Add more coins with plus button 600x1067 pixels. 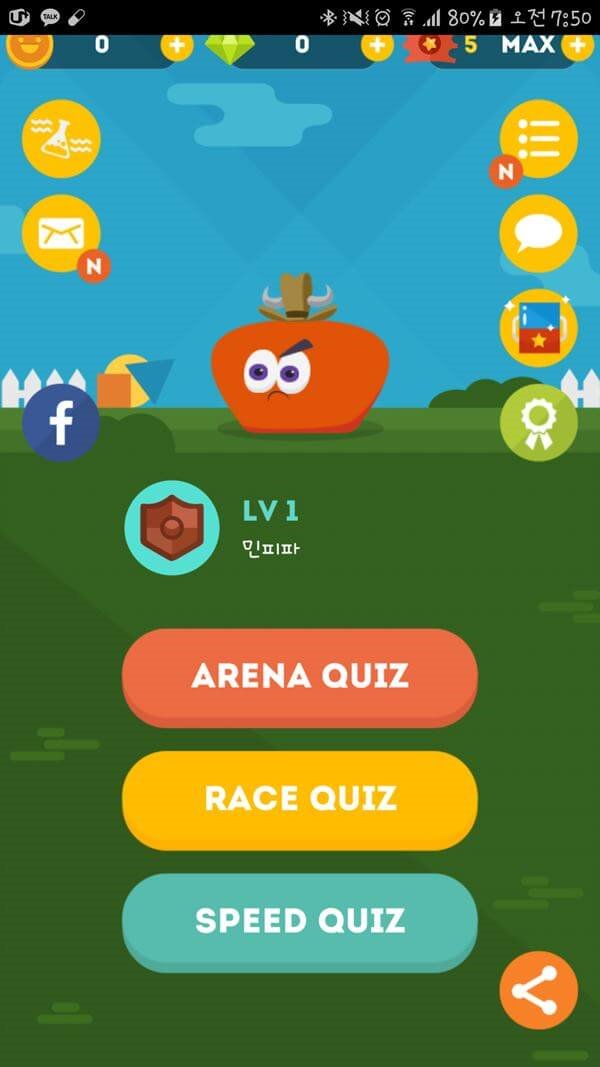176,46
